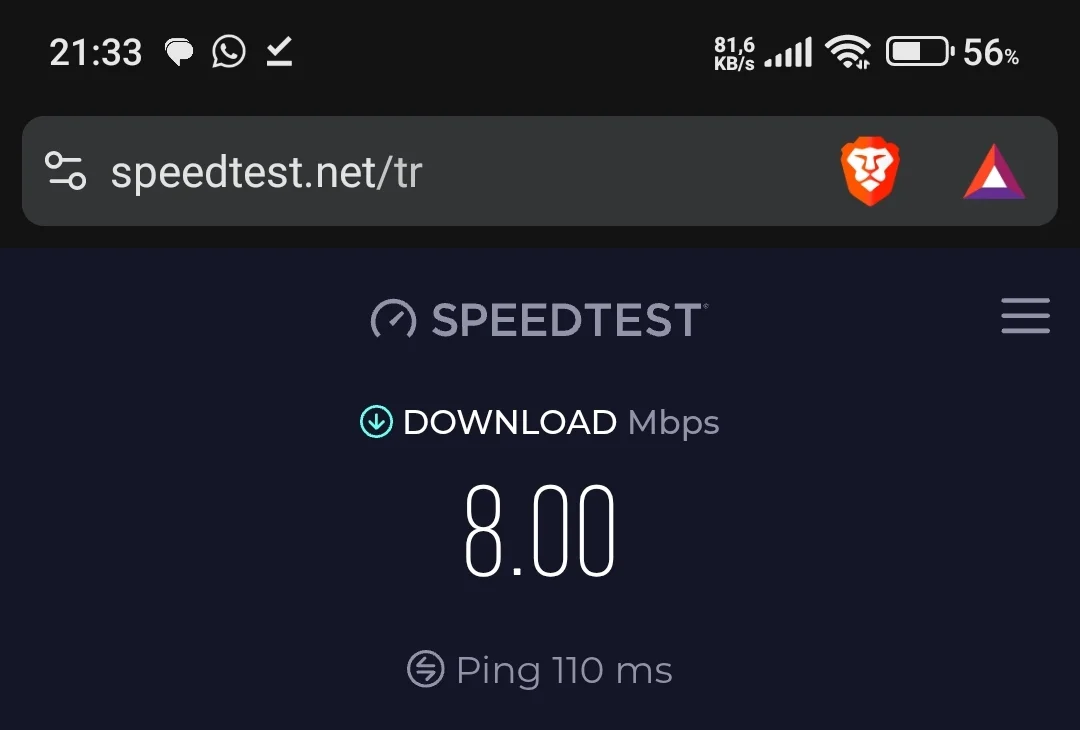Open the site settings icon in address bar
Viewport: 1080px width, 730px height.
(x=66, y=171)
